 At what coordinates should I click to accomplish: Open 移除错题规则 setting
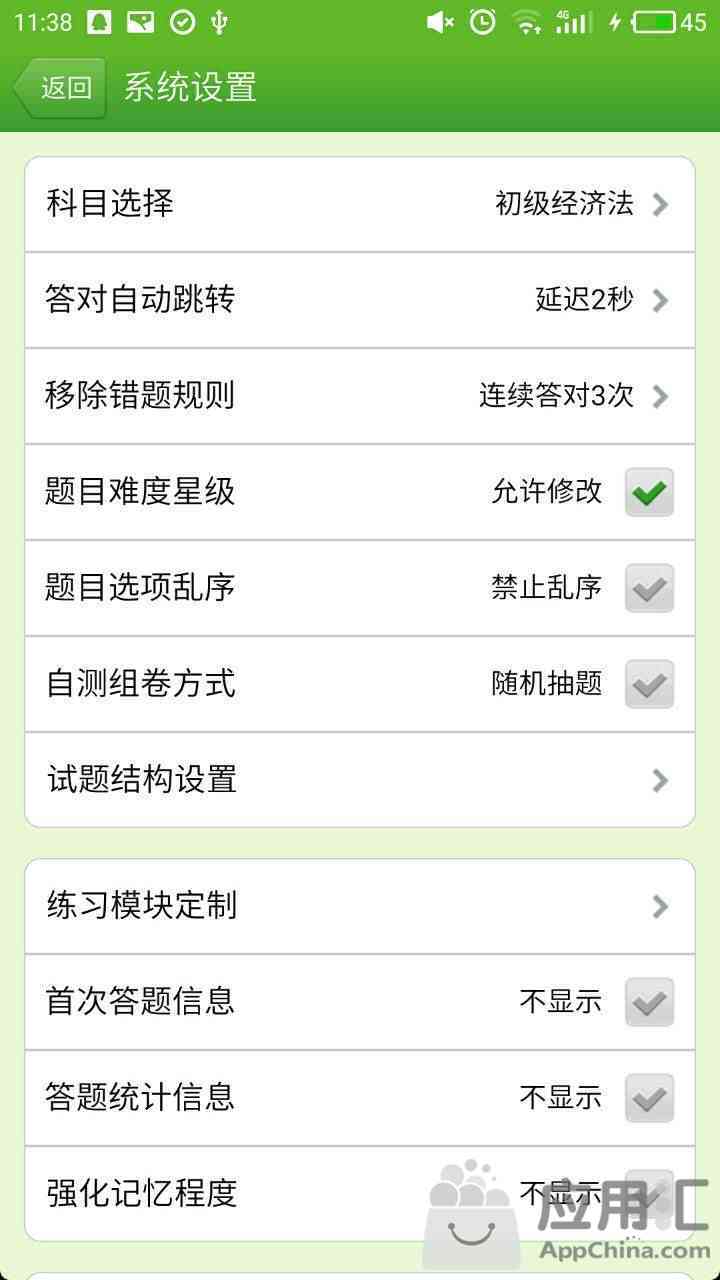pos(360,396)
